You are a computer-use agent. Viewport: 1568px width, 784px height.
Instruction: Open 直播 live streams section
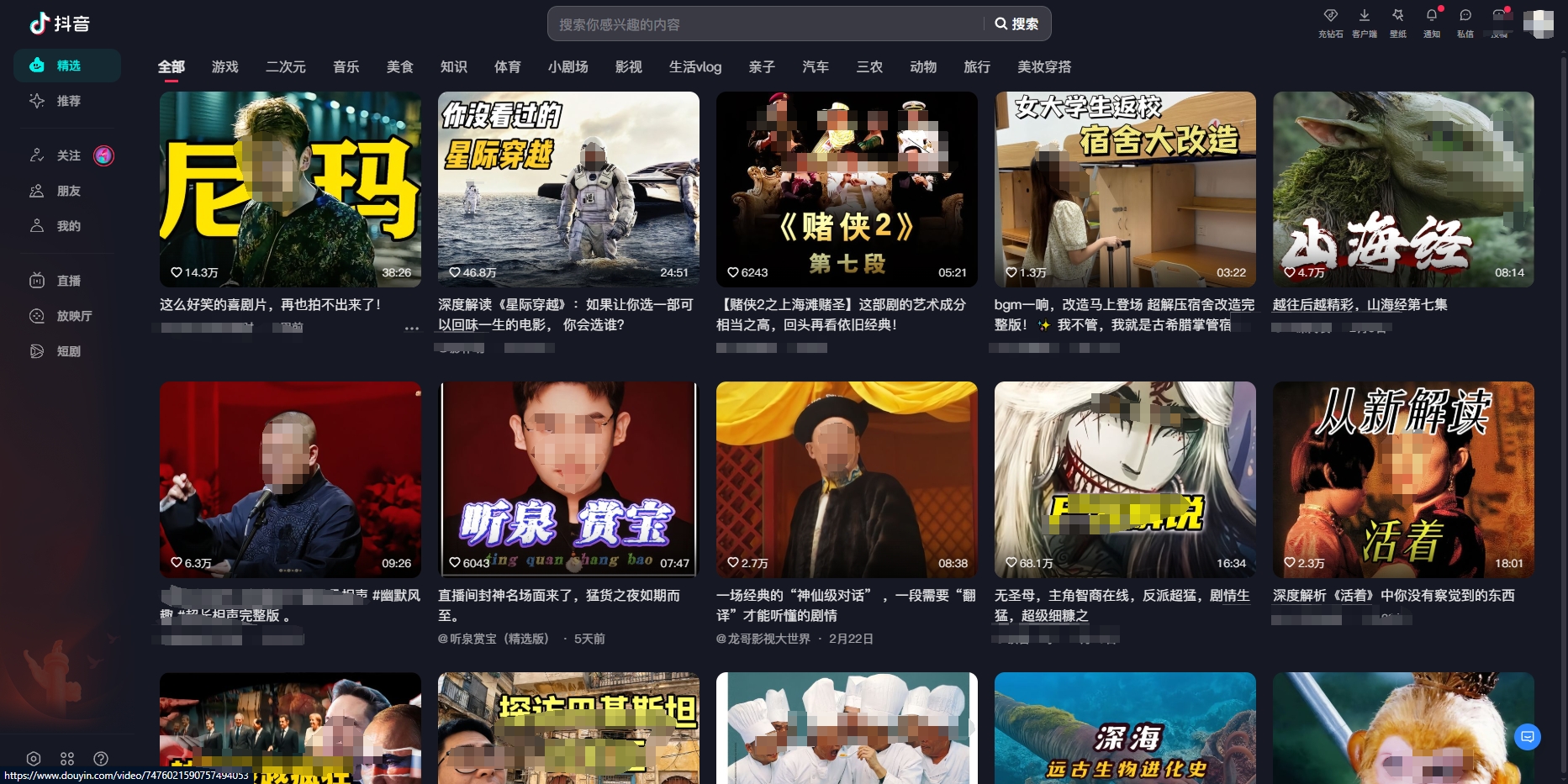[67, 281]
